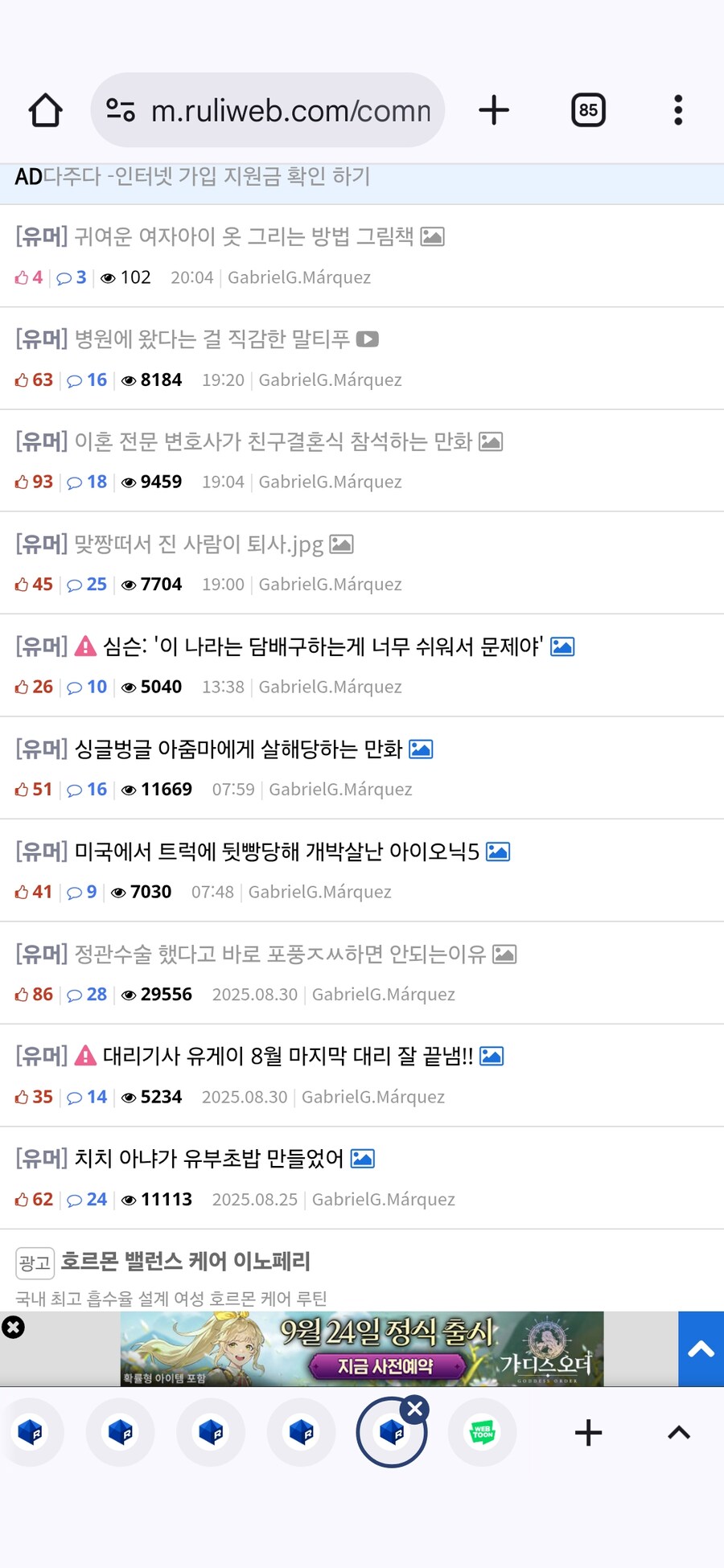Read post 치치 아냐가 유부초밥 만들었어
Screen dimensions: 724x1568
click(x=209, y=1159)
